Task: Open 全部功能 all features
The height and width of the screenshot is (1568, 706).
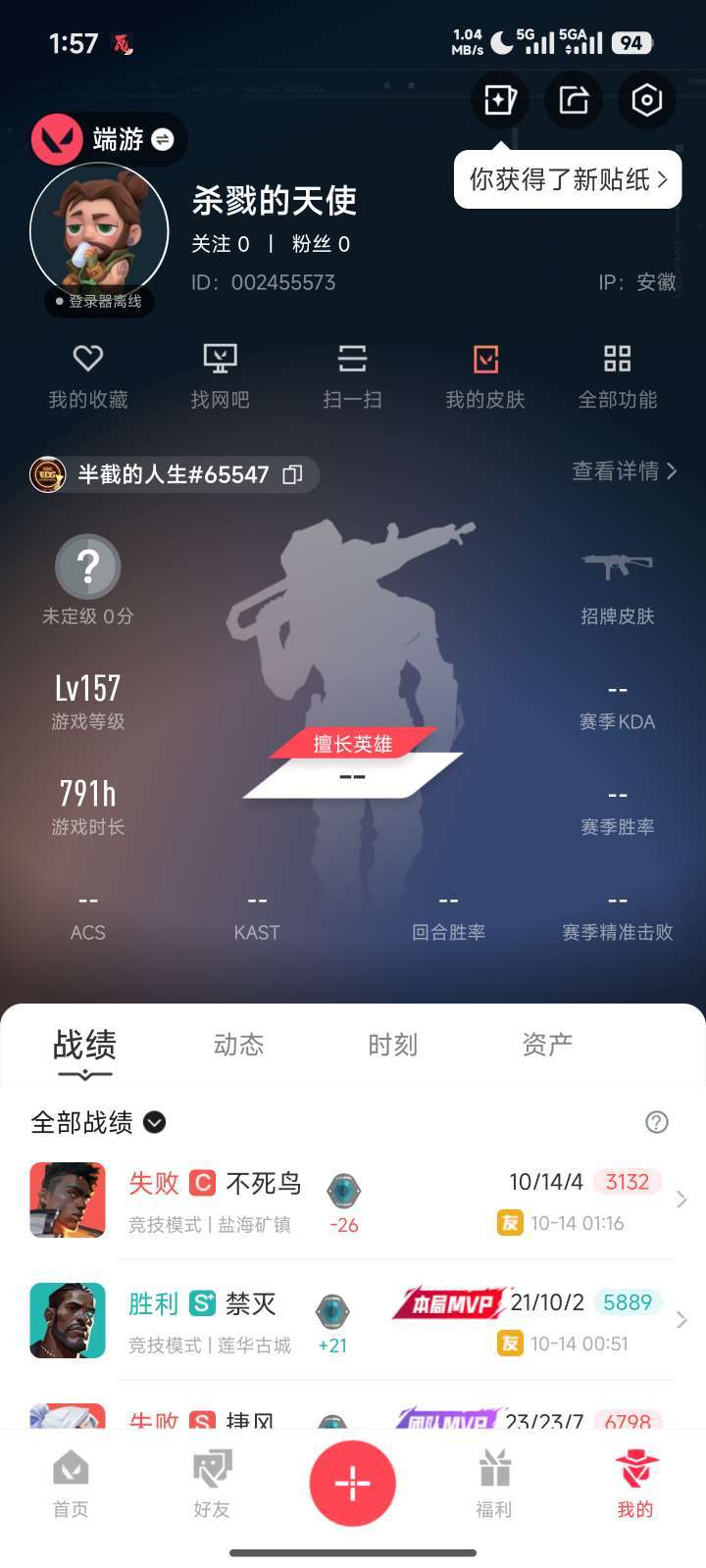Action: click(x=618, y=375)
